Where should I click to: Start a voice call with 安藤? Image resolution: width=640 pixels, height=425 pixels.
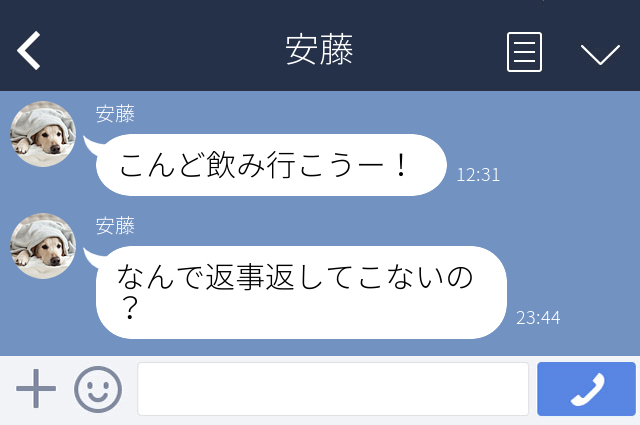(x=586, y=389)
